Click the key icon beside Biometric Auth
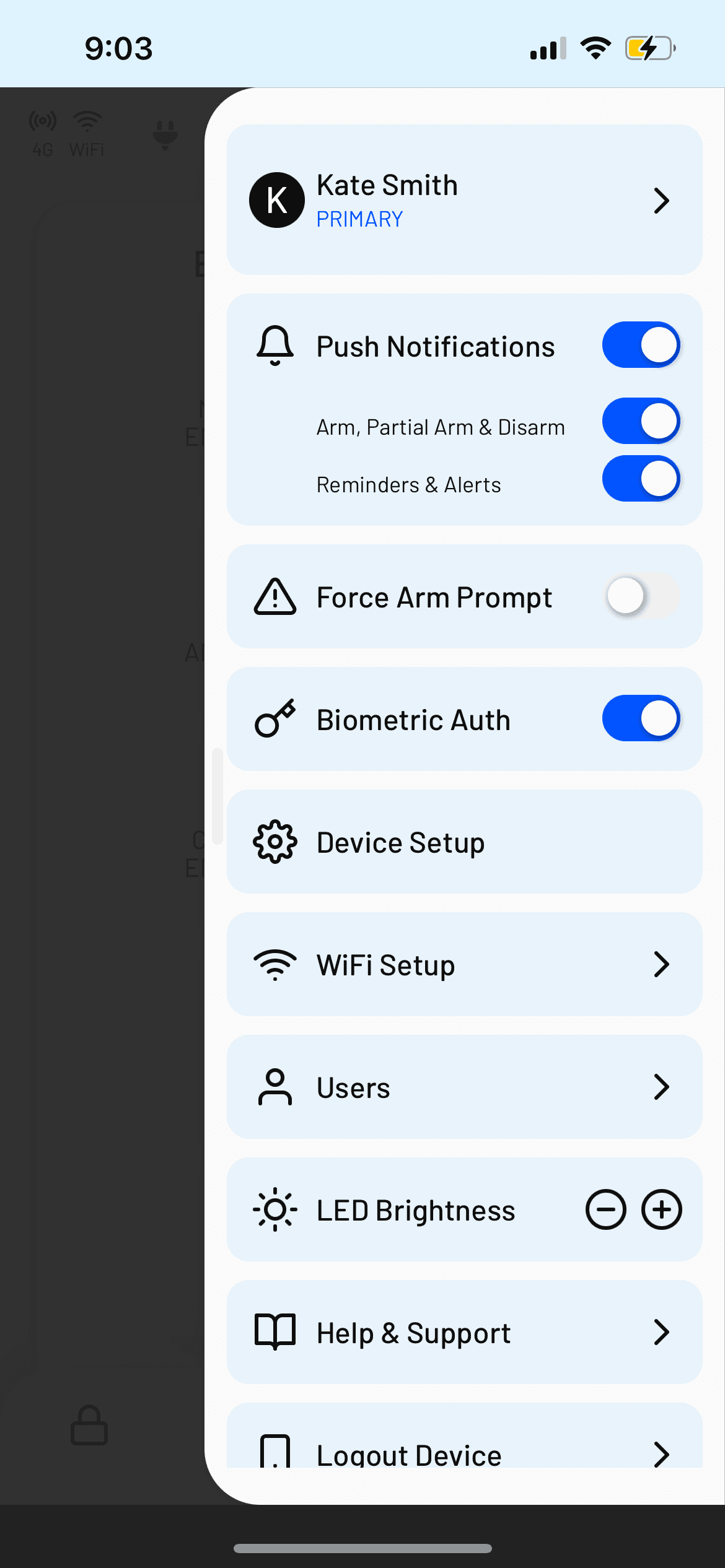725x1568 pixels. pos(274,719)
